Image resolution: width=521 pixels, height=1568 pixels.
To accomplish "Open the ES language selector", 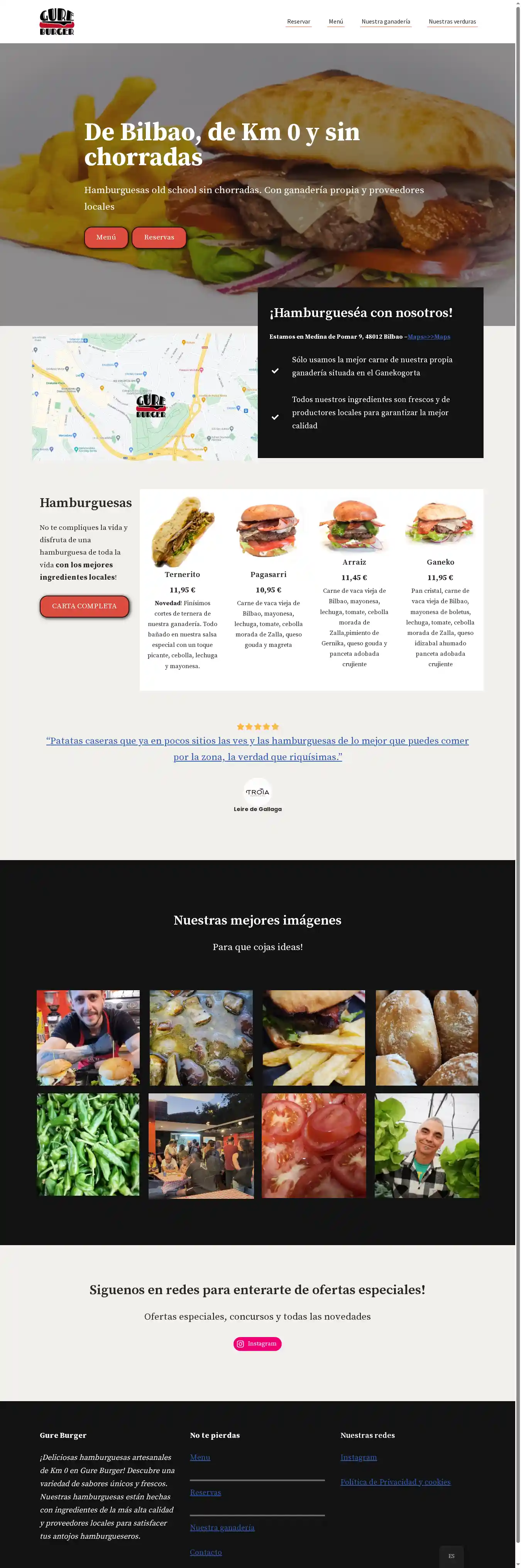I will click(x=451, y=1556).
